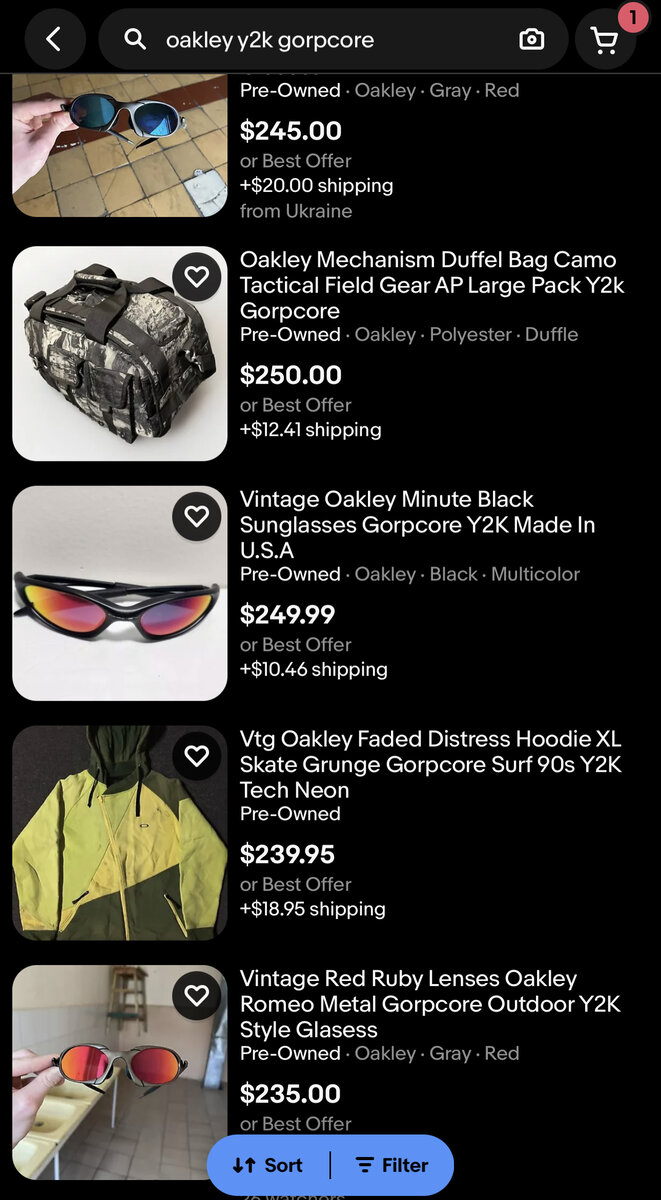The height and width of the screenshot is (1200, 661).
Task: Open the $245.00 sunglasses listing from Ukraine
Action: [120, 145]
